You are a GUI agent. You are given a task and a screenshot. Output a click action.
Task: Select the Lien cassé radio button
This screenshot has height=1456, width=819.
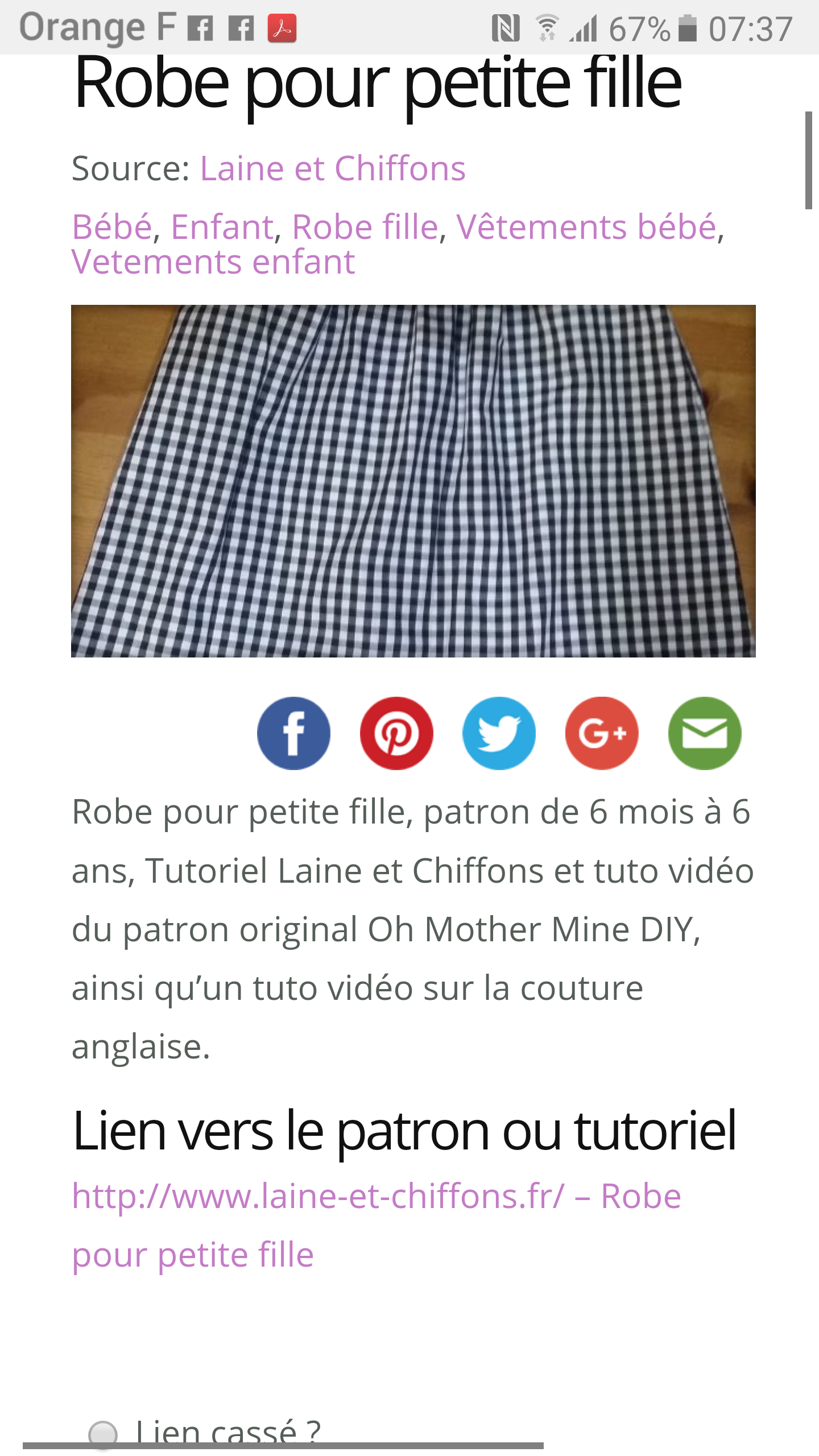point(103,1436)
